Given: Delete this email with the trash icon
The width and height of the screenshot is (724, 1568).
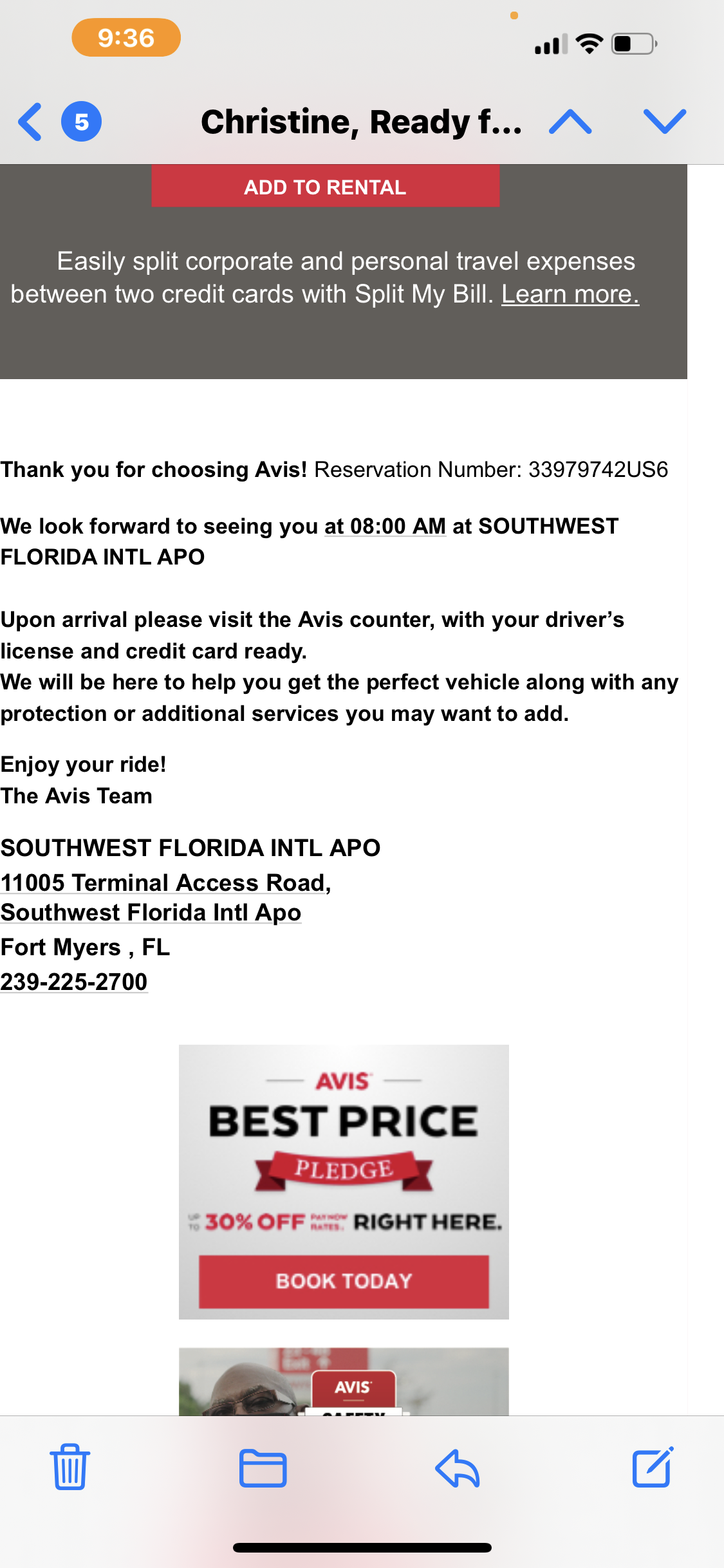Looking at the screenshot, I should tap(70, 1468).
